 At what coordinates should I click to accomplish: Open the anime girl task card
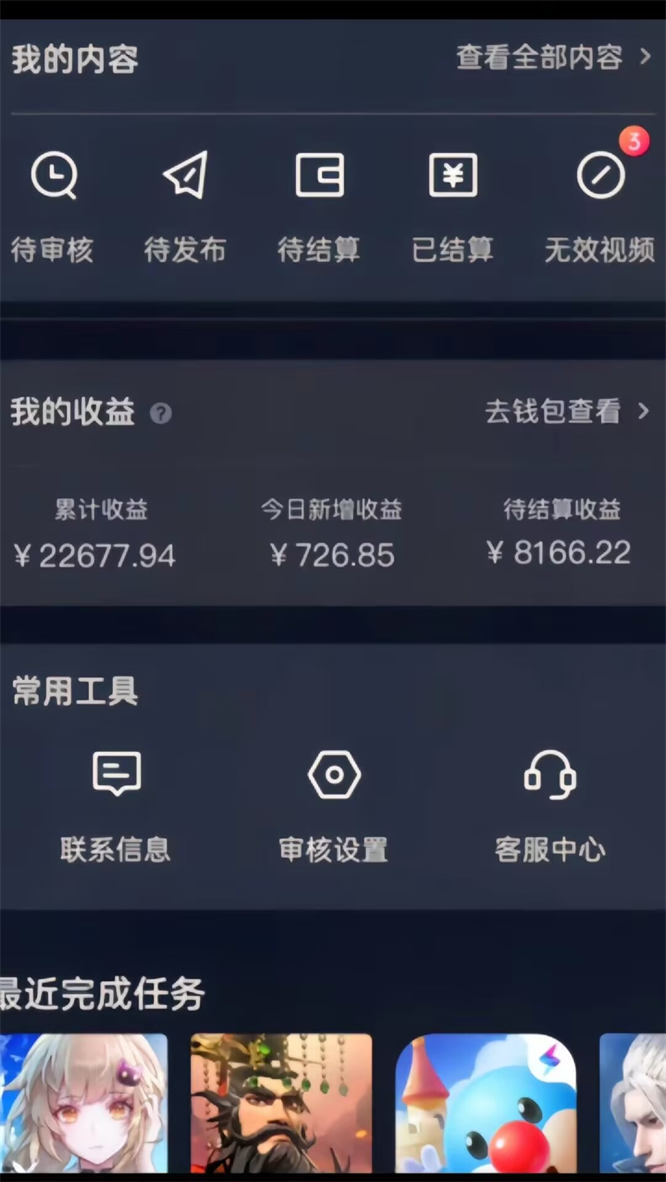tap(84, 1103)
